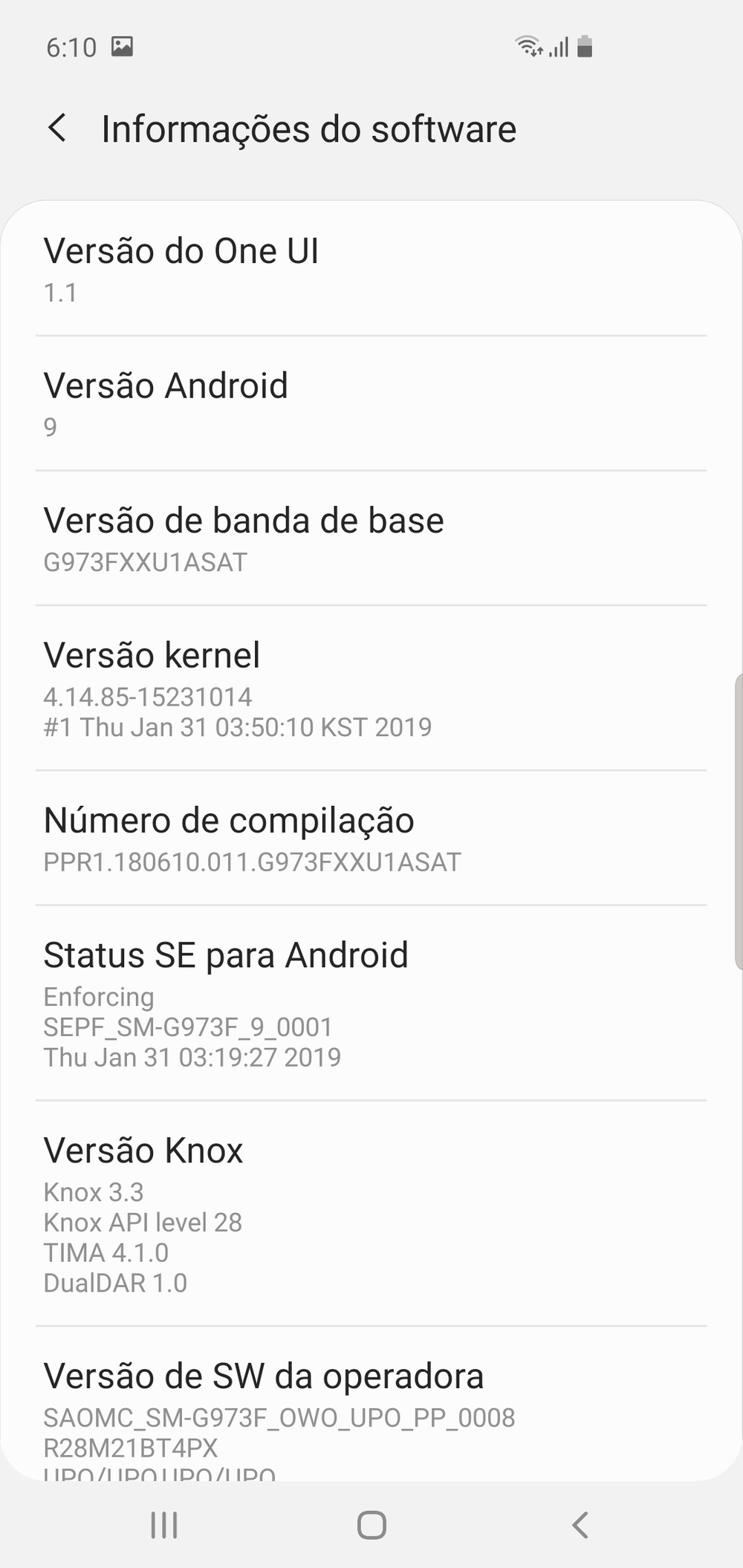Open recent apps from navigation bar
Screen dimensions: 743x1568
(x=164, y=1525)
